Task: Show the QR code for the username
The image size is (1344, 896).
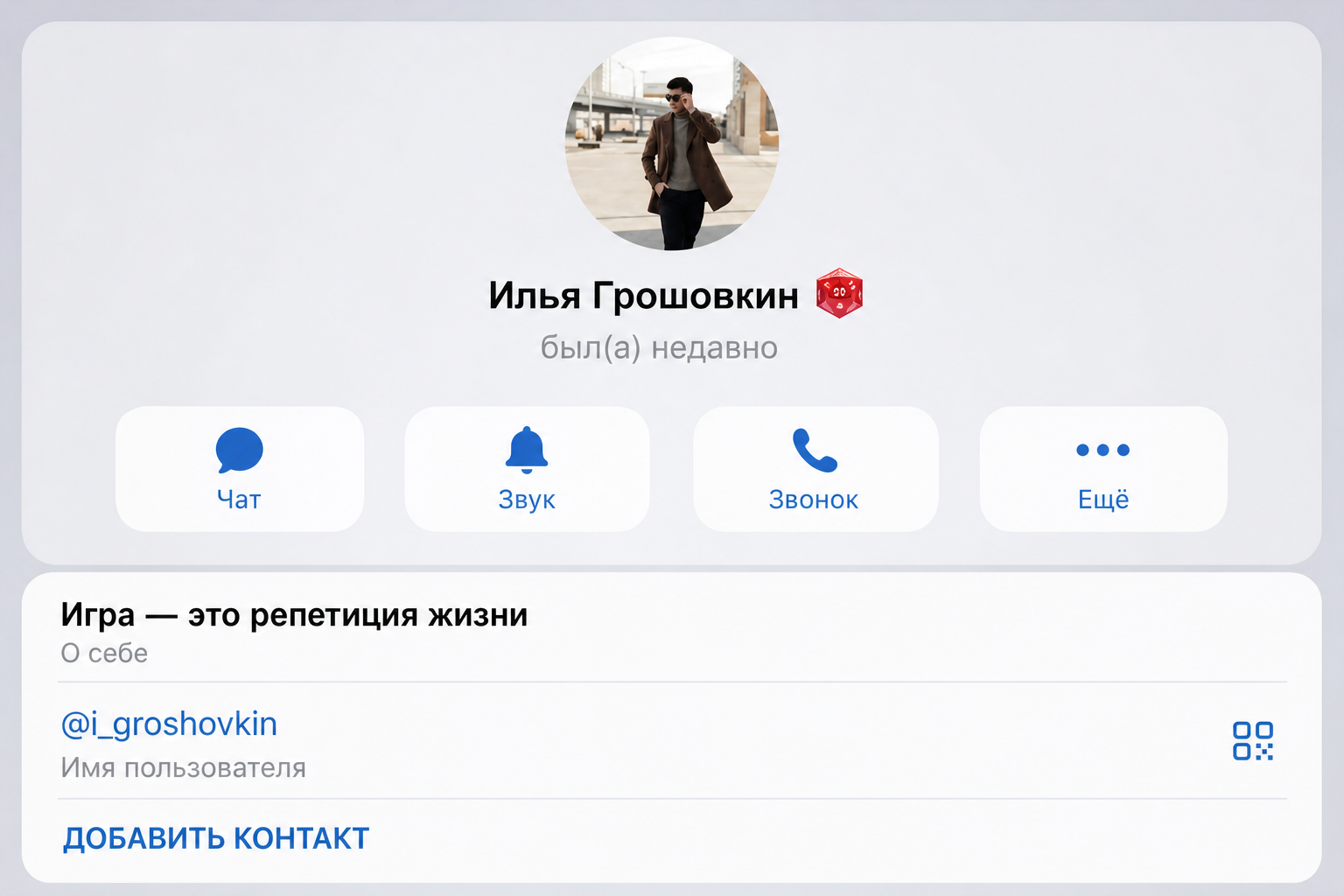Action: pos(1253,740)
